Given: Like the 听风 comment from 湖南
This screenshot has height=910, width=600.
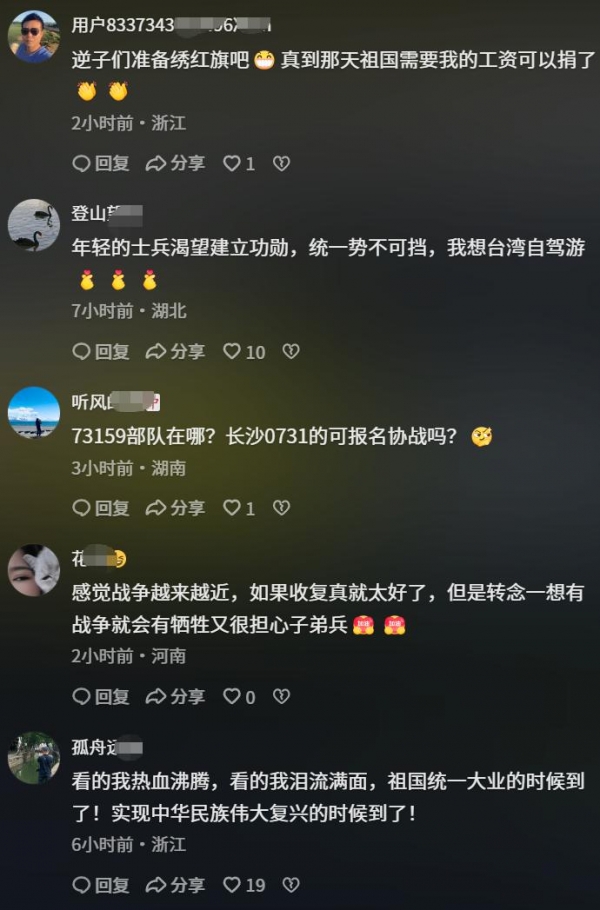Looking at the screenshot, I should pyautogui.click(x=232, y=508).
